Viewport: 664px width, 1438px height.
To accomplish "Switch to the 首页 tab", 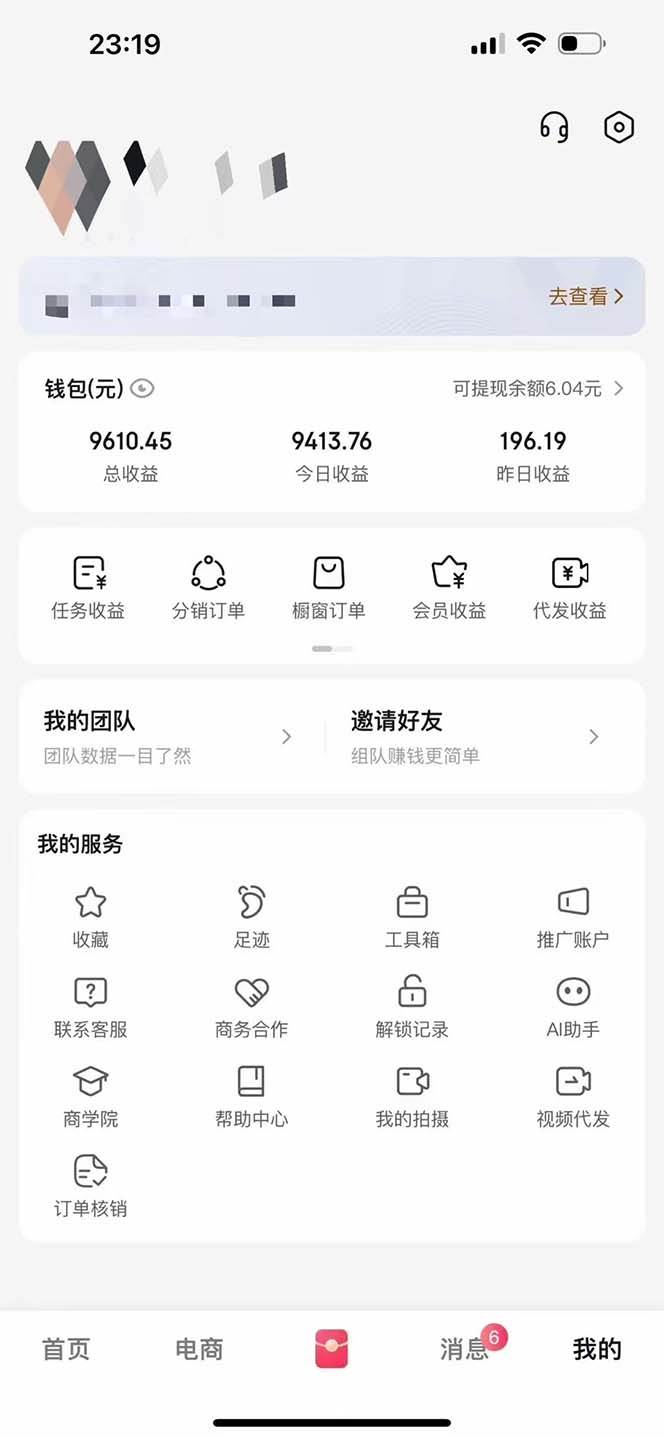I will (x=66, y=1349).
